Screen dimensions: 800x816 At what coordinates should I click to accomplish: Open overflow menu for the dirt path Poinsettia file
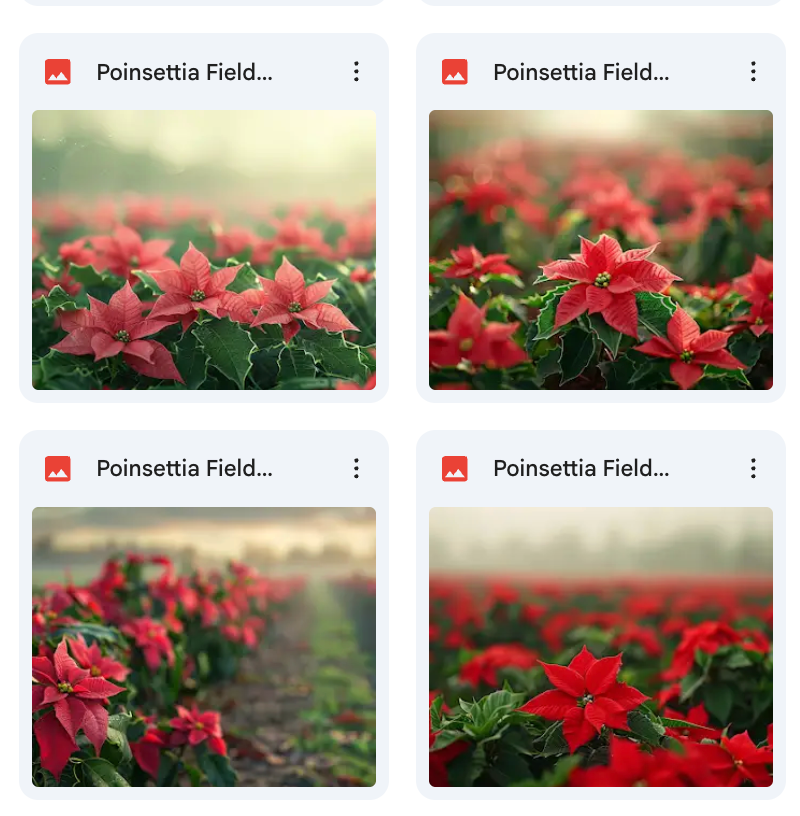[x=356, y=468]
